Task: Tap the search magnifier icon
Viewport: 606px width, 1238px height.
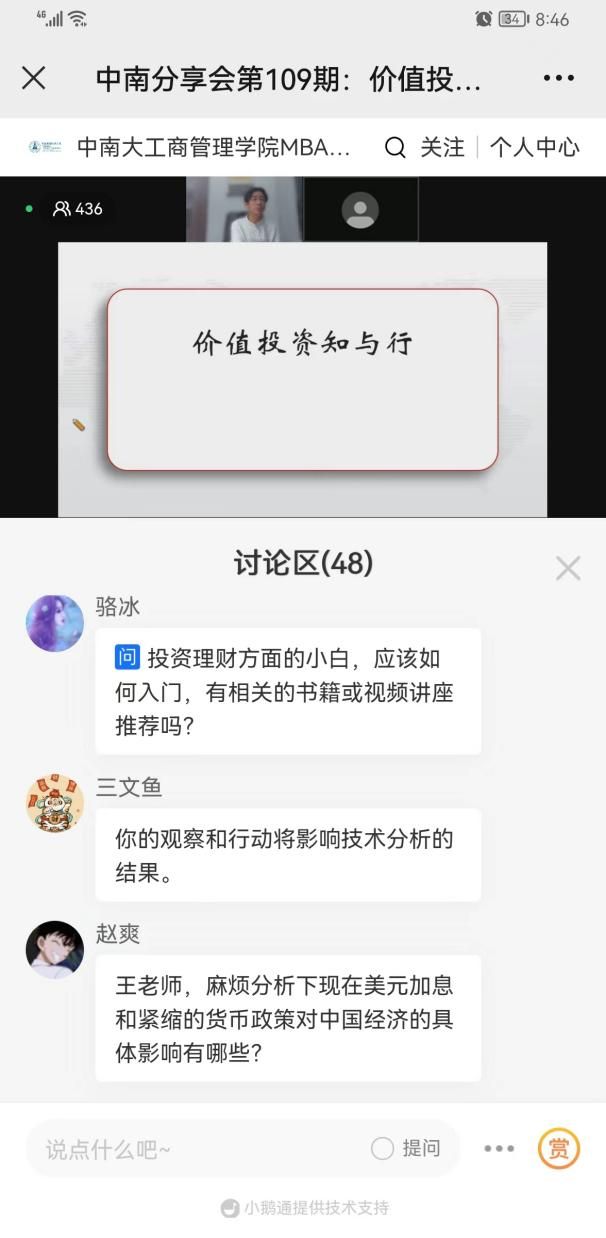Action: pos(395,148)
